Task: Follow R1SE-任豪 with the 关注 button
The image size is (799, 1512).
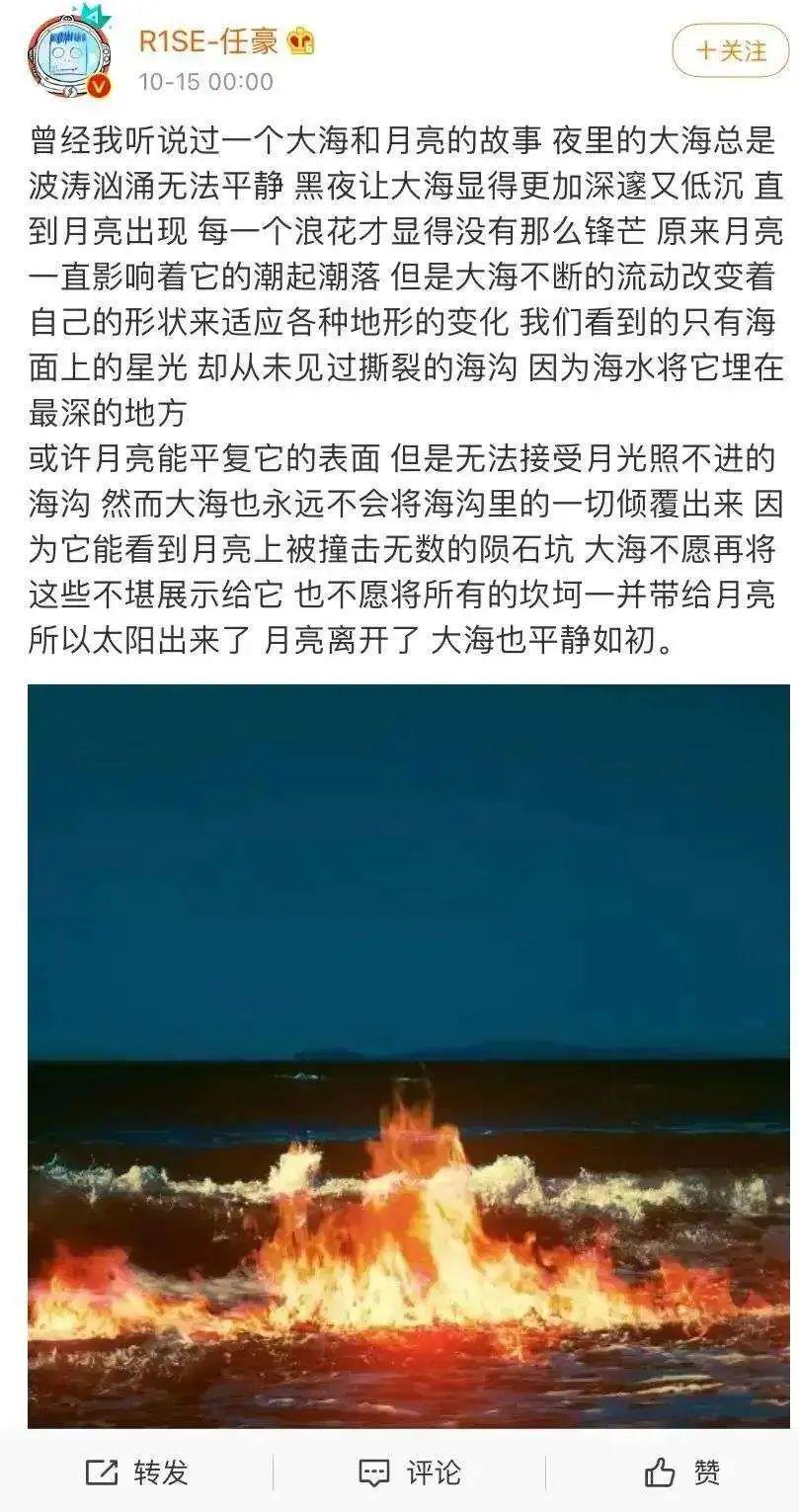Action: [x=730, y=50]
